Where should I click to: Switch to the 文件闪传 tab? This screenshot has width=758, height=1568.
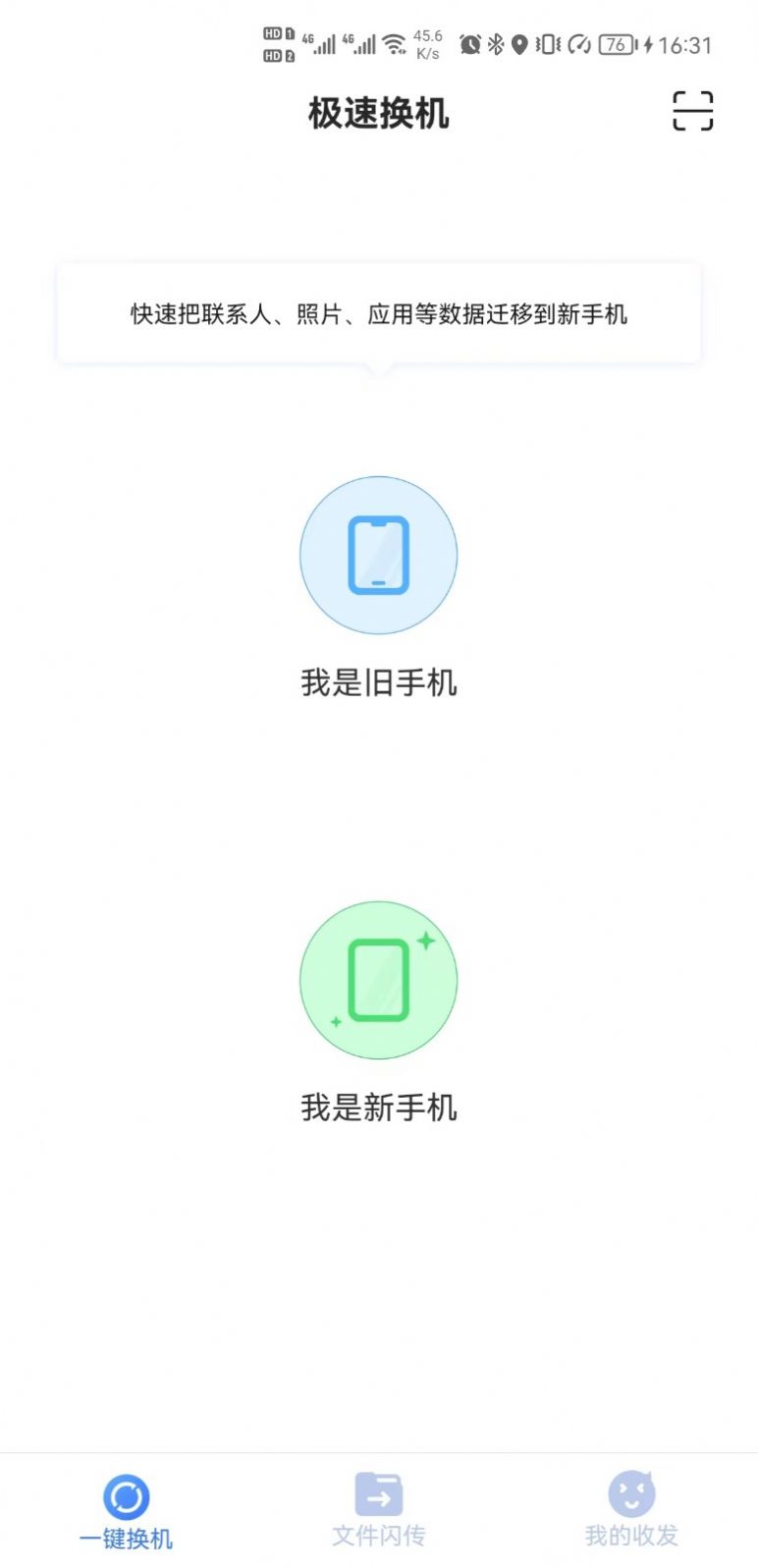pyautogui.click(x=378, y=1510)
